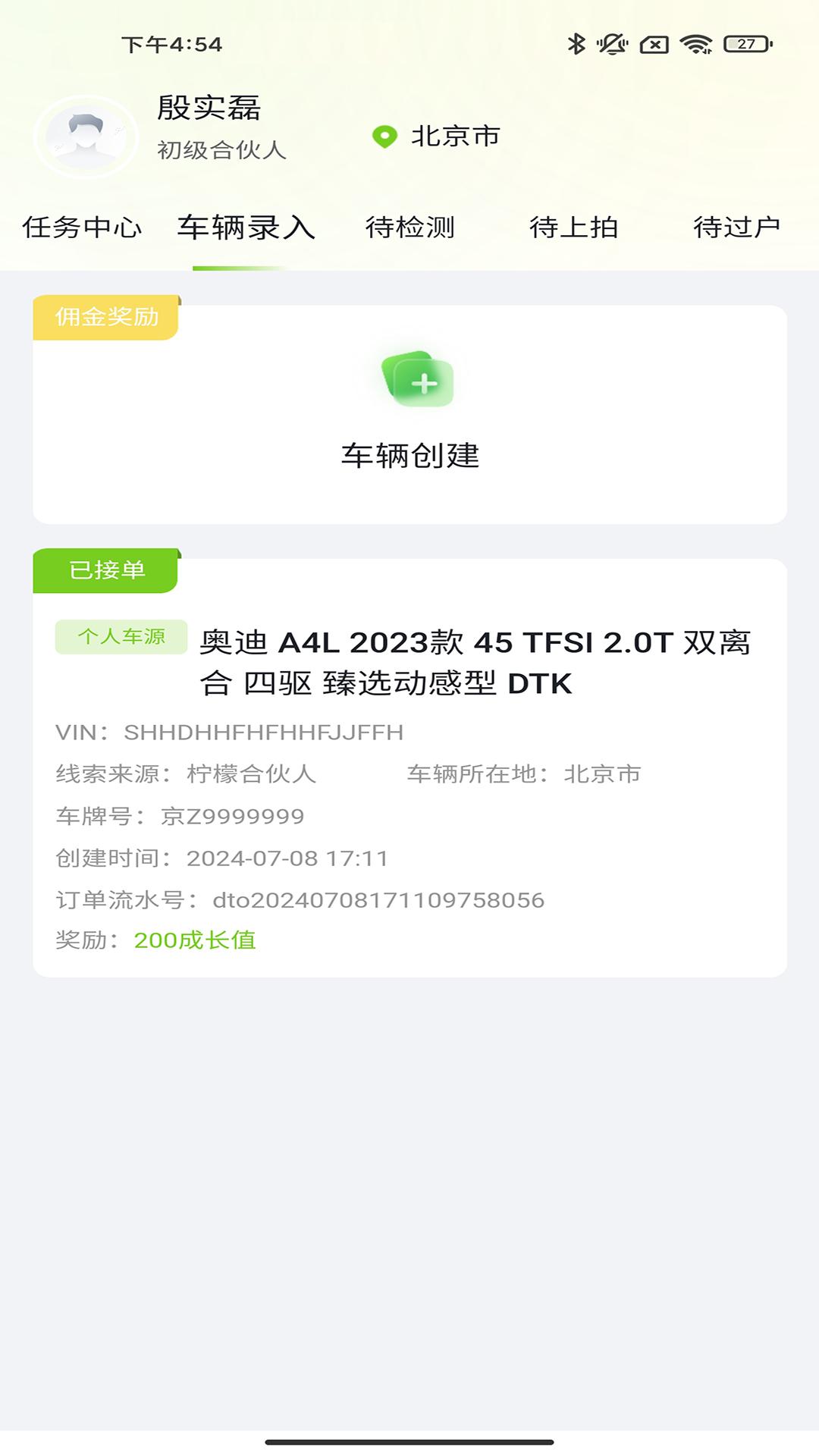Tap the vibrate/silent mode icon

[613, 44]
